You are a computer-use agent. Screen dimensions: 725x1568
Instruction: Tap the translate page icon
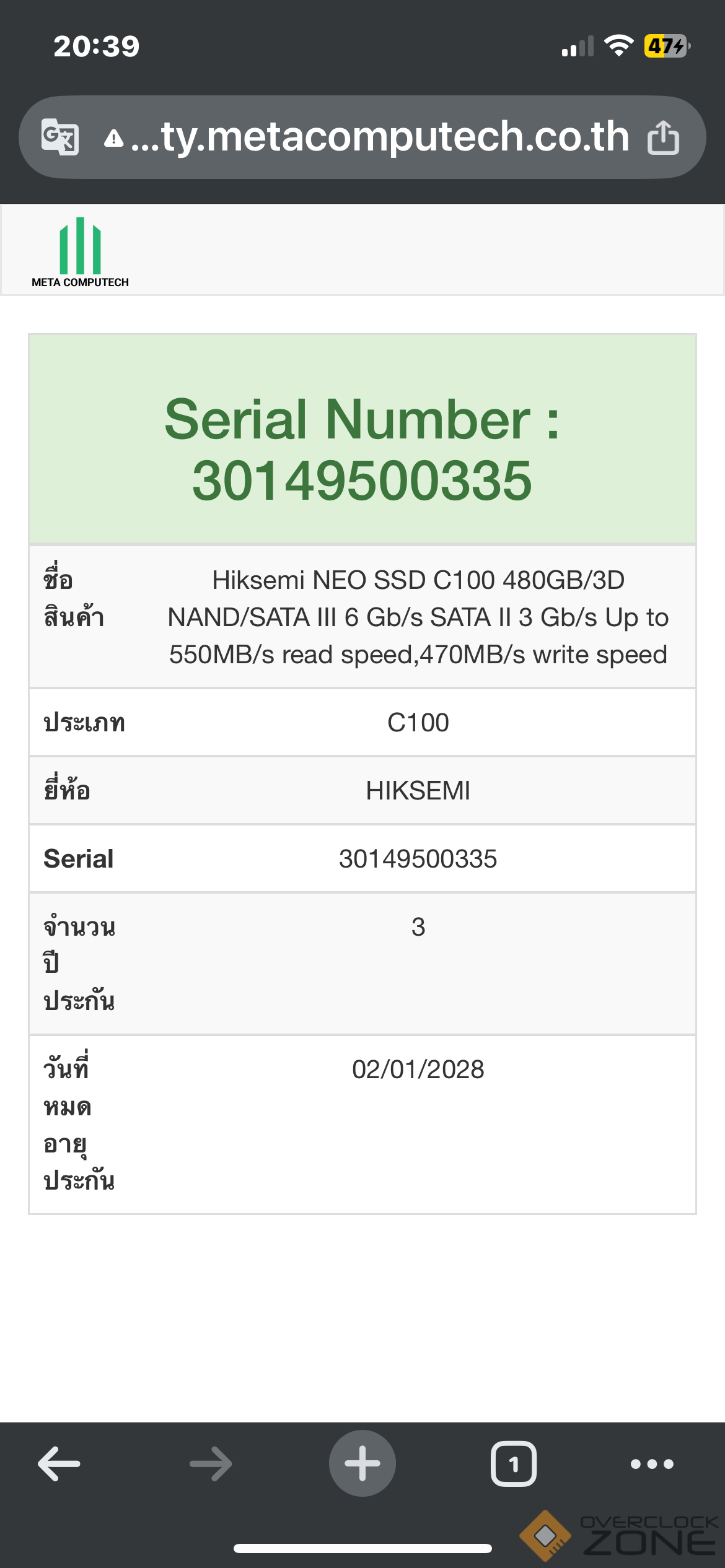point(60,137)
